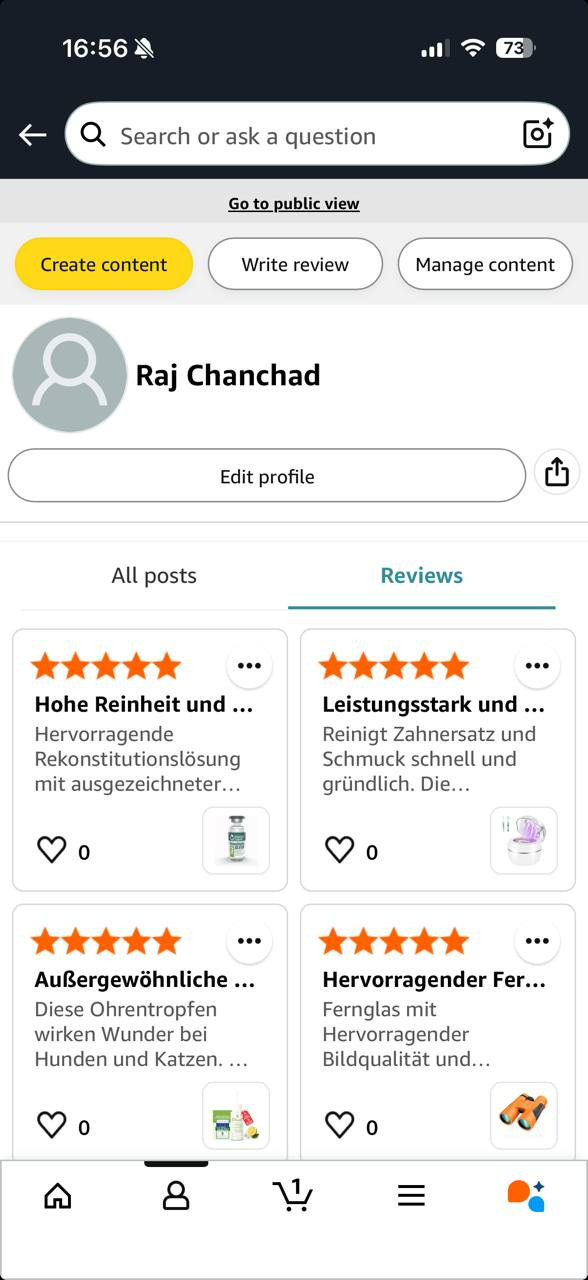This screenshot has height=1280, width=588.
Task: Open options for Hervorragender Fernglas review
Action: coord(537,941)
